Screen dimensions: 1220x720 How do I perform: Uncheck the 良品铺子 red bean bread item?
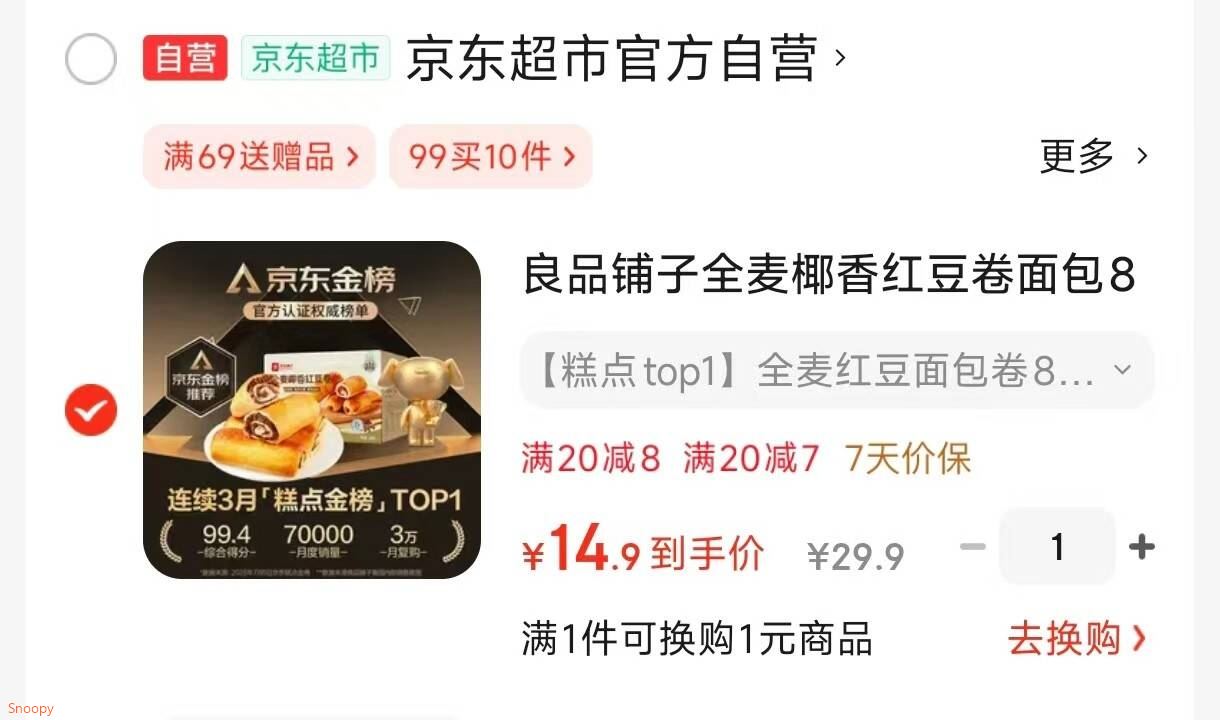91,410
